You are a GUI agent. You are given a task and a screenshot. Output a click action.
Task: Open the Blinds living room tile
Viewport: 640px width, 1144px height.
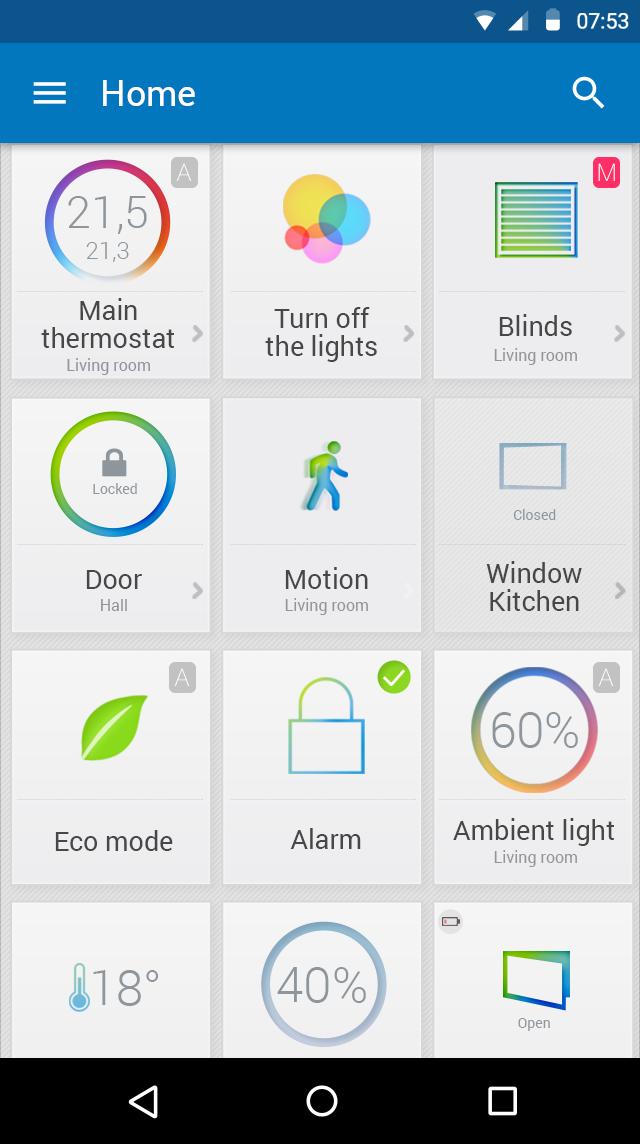point(533,262)
